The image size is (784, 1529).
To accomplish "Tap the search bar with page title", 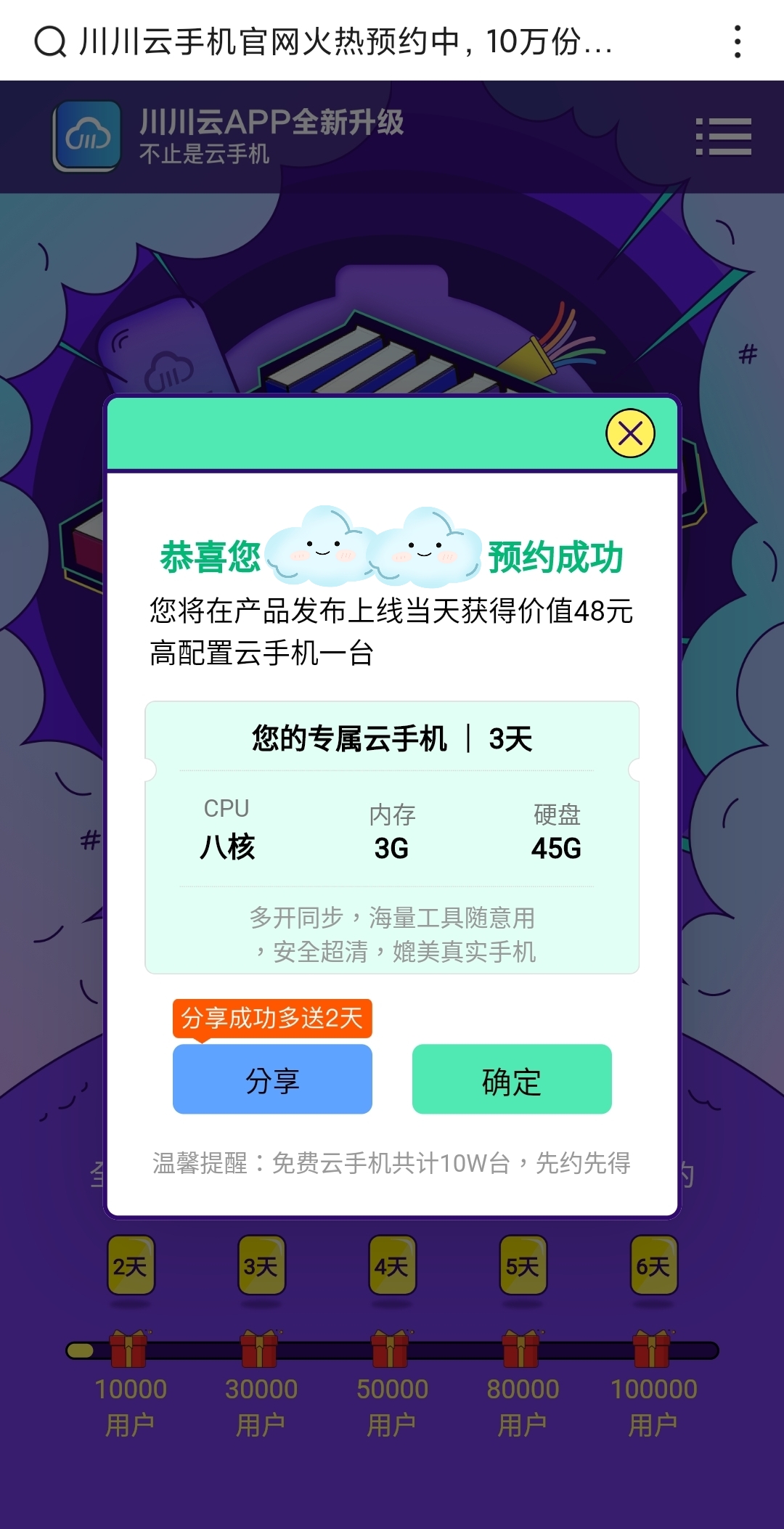I will pyautogui.click(x=345, y=42).
